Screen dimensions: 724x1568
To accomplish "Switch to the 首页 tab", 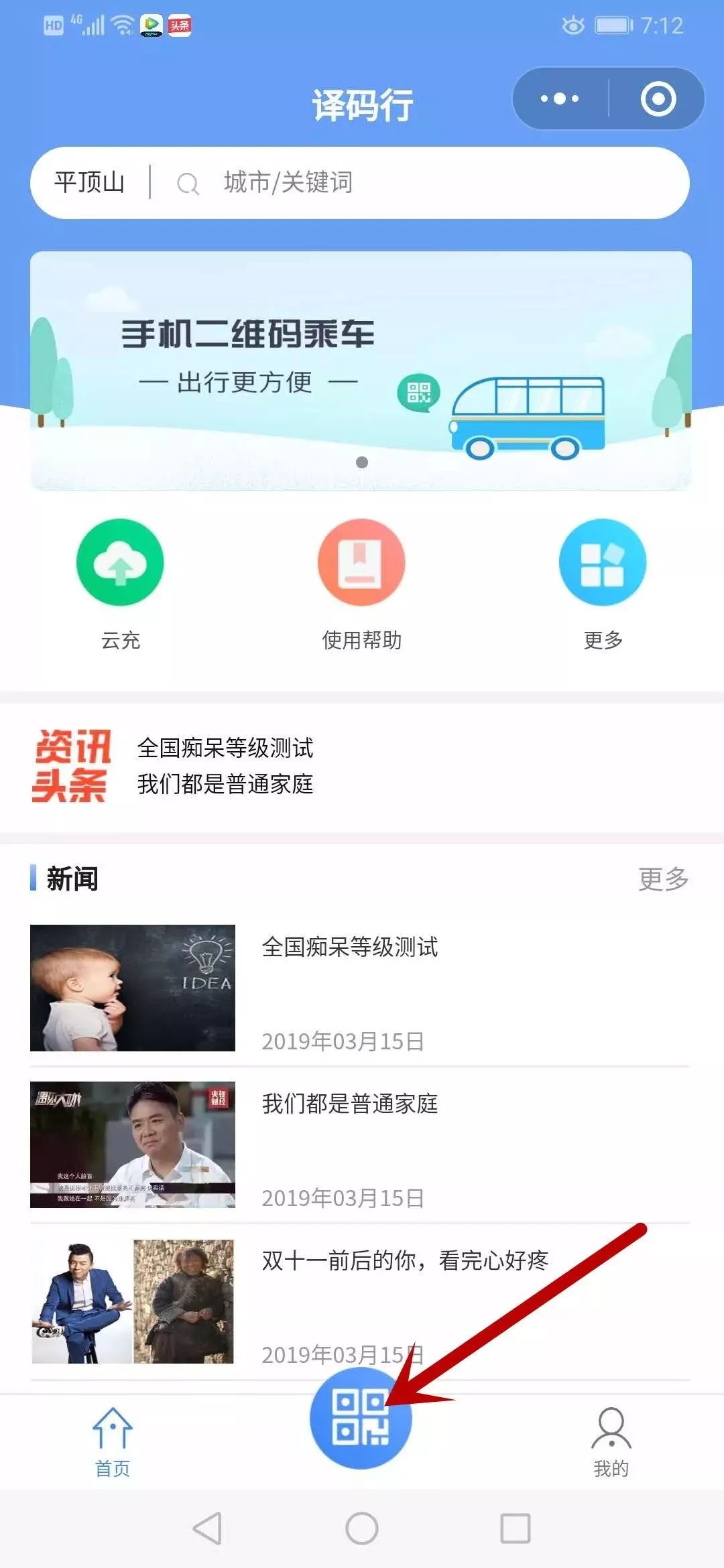I will (113, 1439).
